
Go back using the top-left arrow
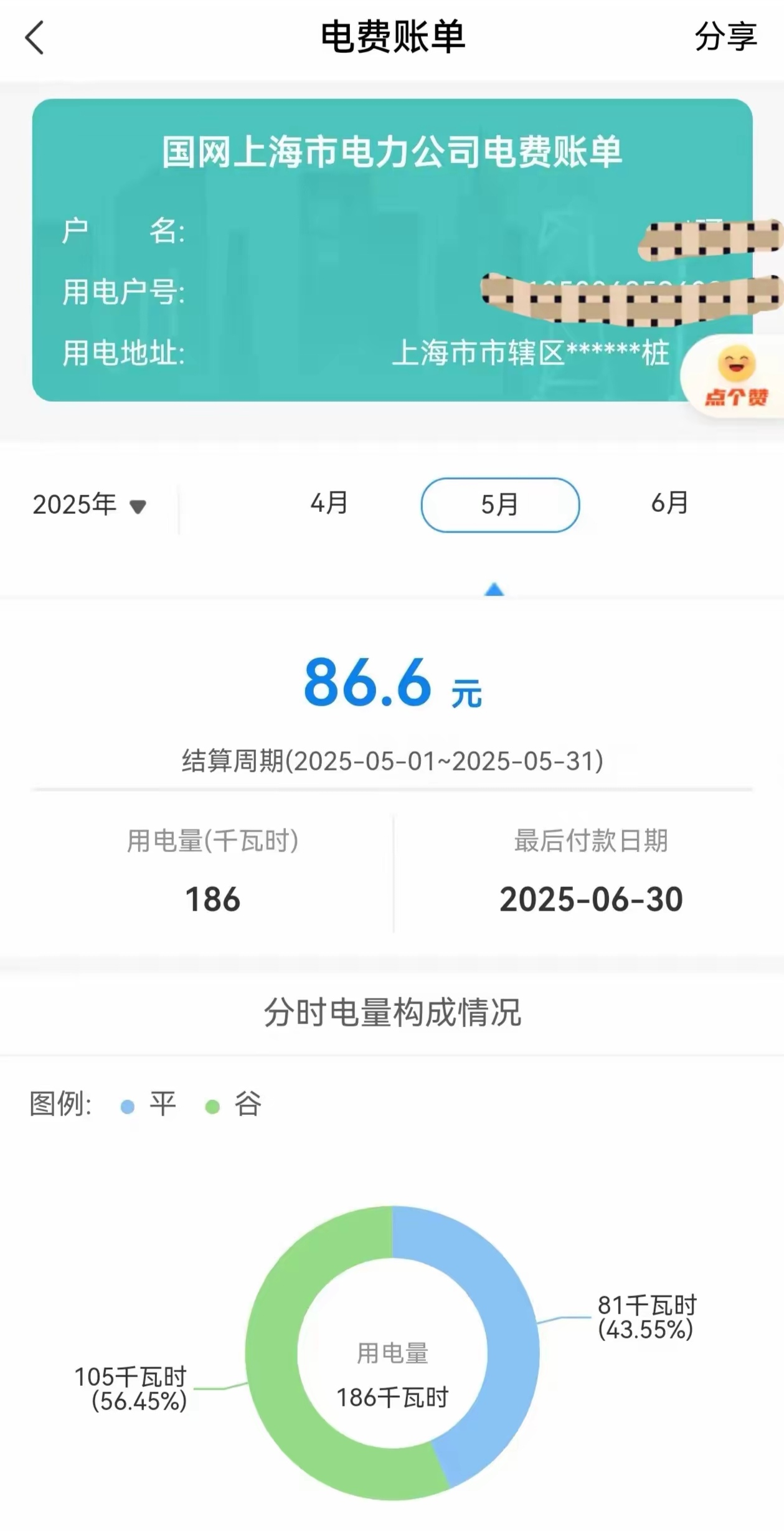click(35, 37)
